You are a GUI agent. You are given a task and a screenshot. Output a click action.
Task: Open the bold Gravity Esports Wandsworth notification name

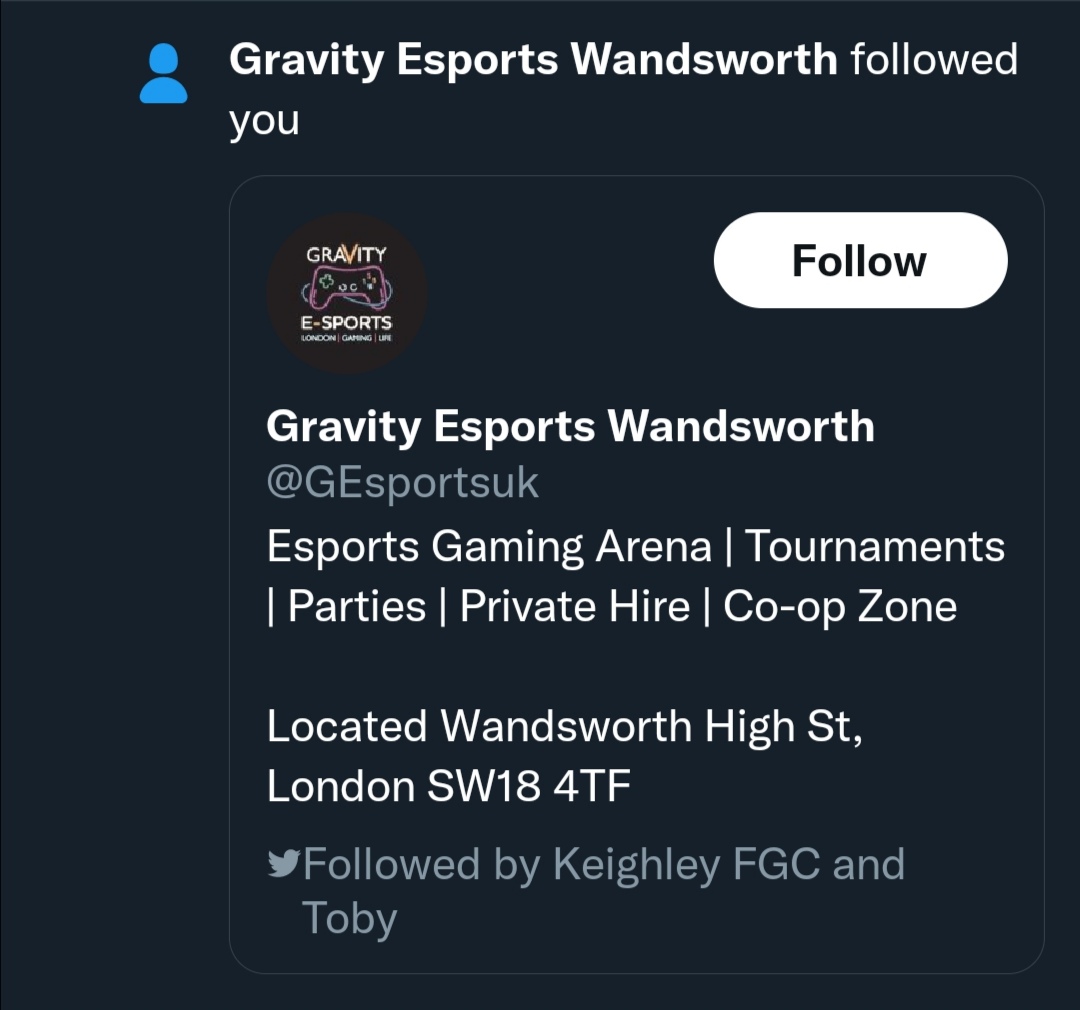point(533,60)
